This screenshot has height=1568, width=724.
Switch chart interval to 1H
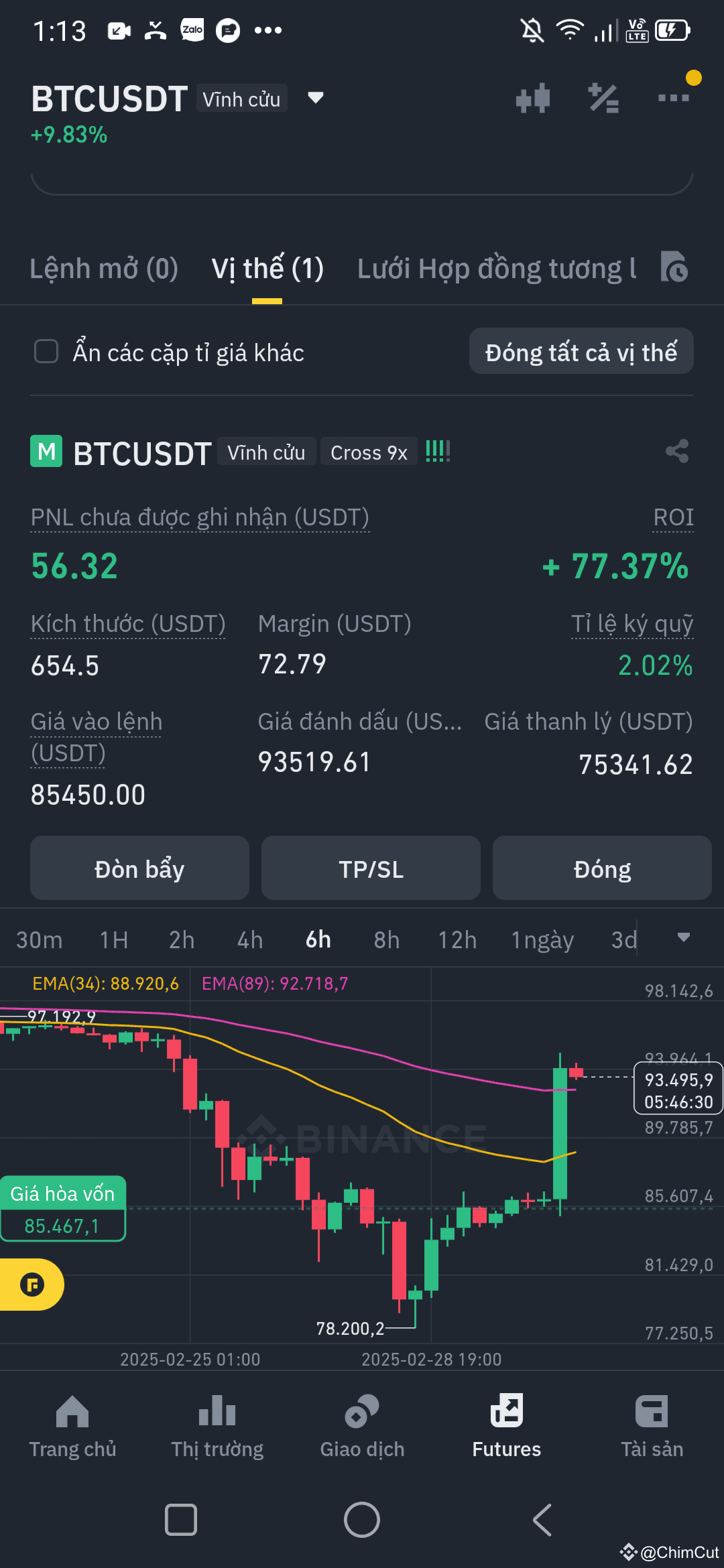pyautogui.click(x=113, y=939)
